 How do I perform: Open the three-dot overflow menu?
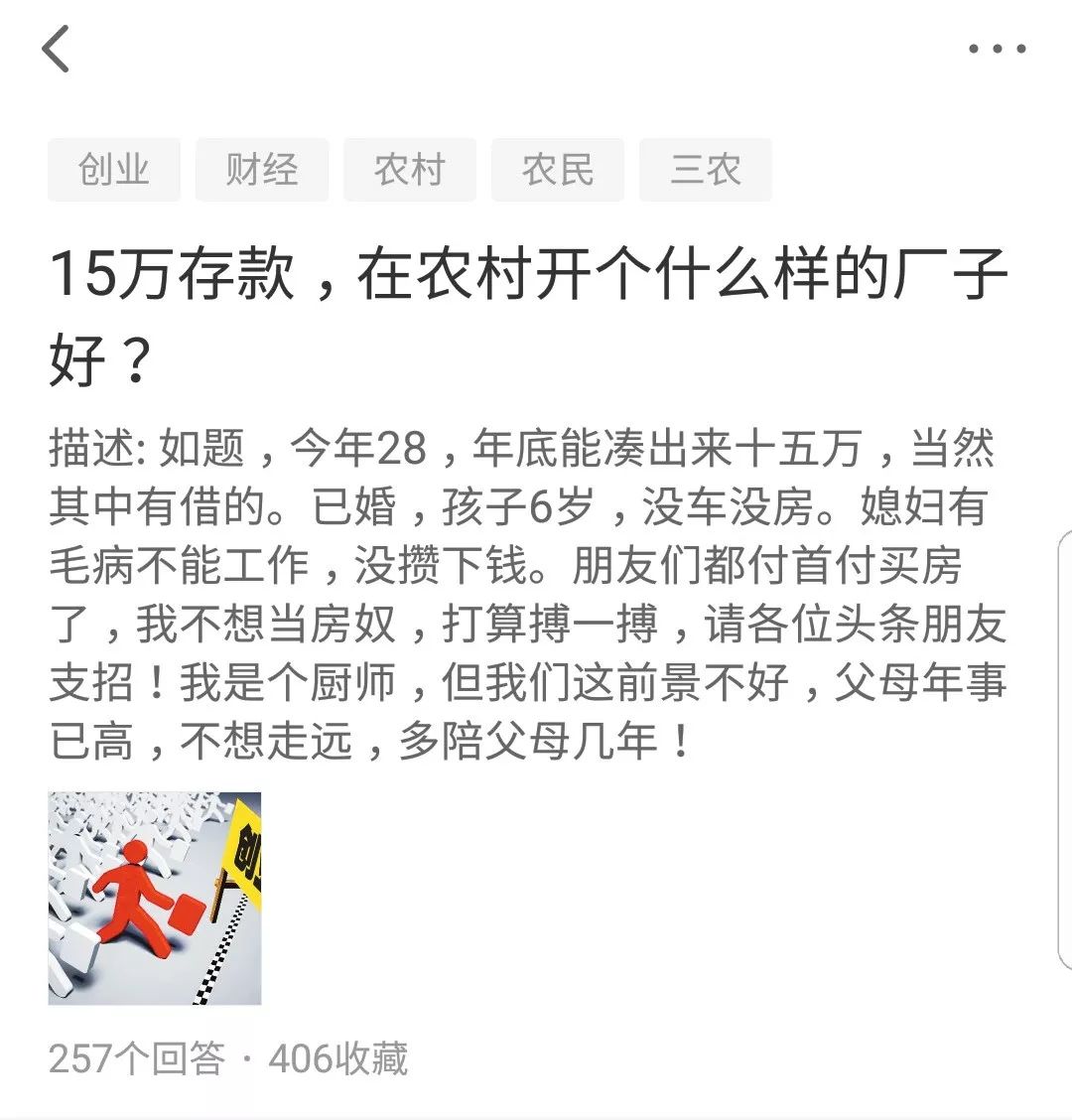point(997,49)
